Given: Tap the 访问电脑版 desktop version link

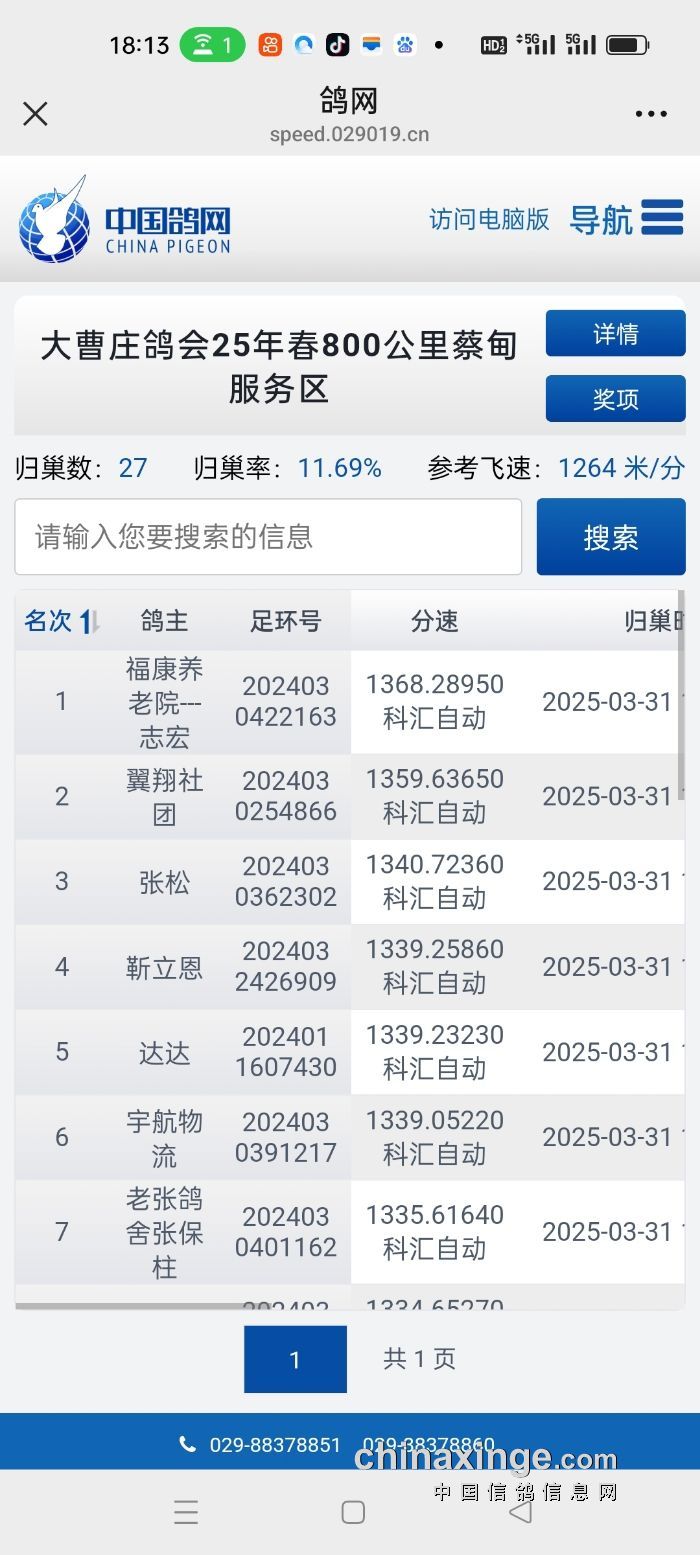Looking at the screenshot, I should [489, 219].
